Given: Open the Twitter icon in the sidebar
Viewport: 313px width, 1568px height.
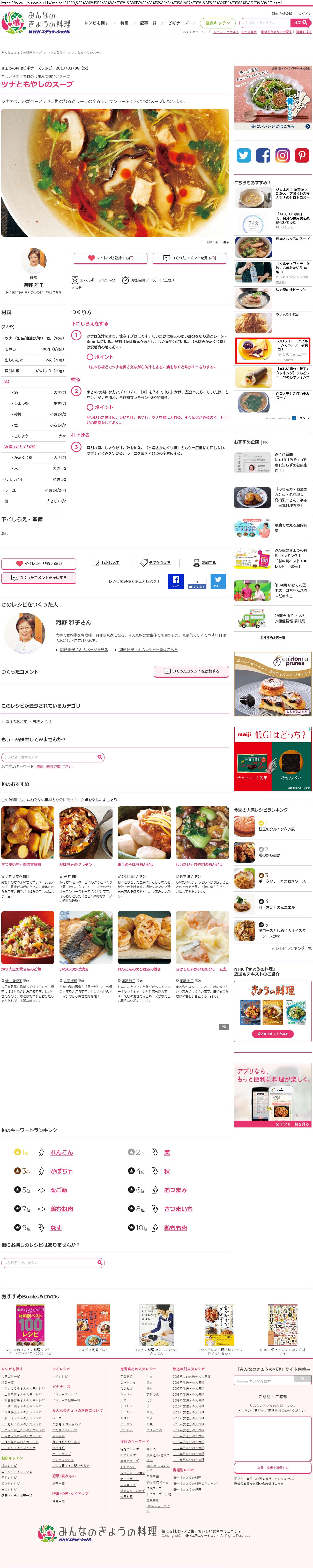Looking at the screenshot, I should (x=244, y=155).
